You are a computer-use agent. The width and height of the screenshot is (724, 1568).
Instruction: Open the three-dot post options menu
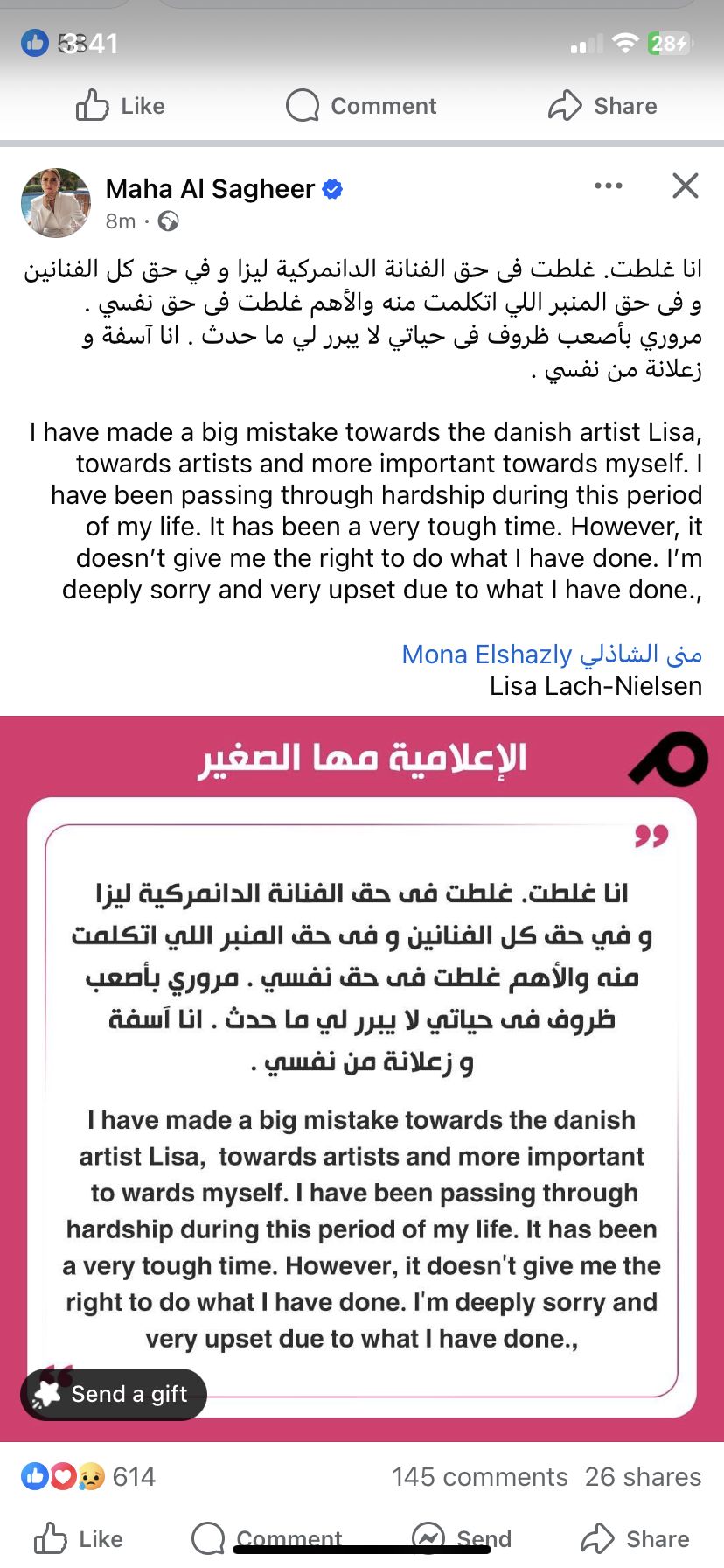608,185
